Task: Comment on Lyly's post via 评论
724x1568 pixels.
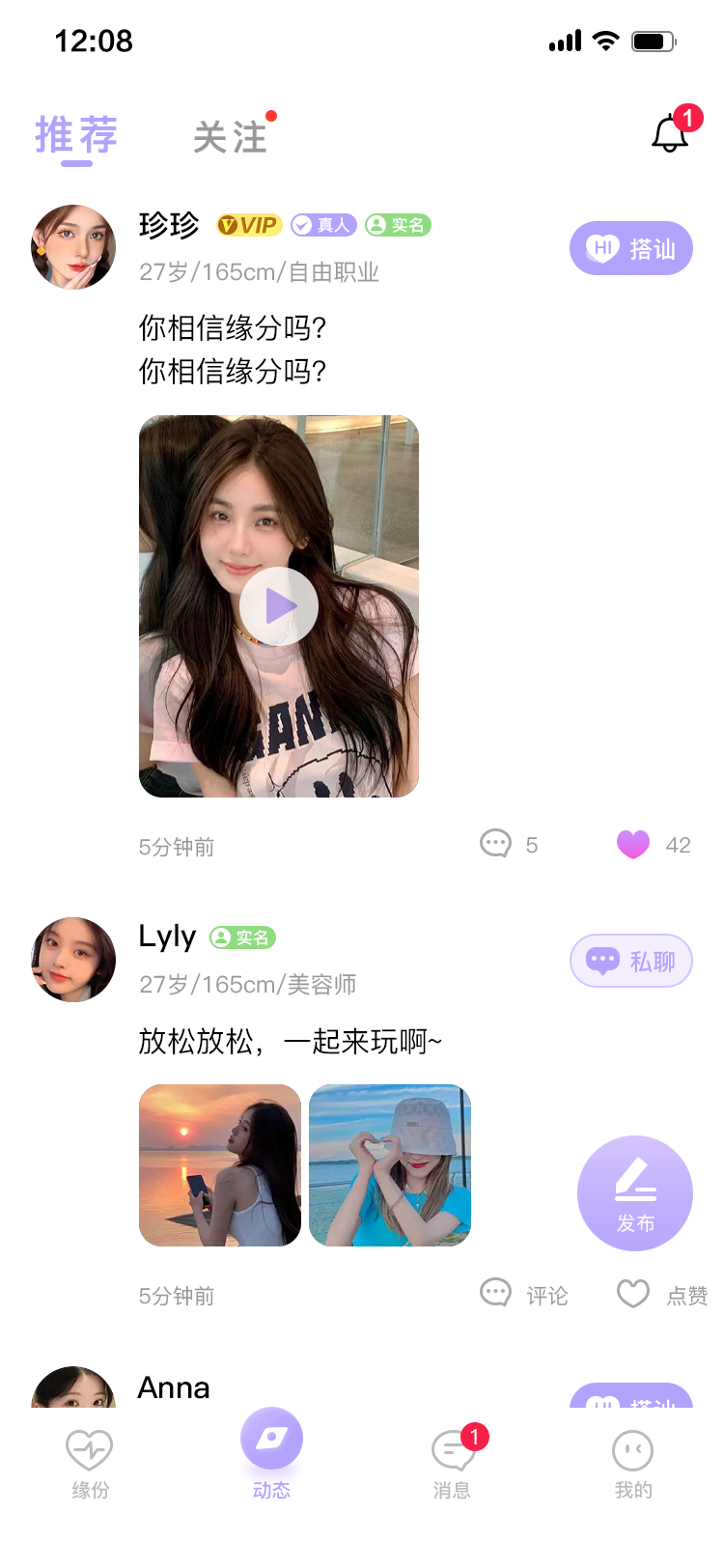Action: 524,1294
